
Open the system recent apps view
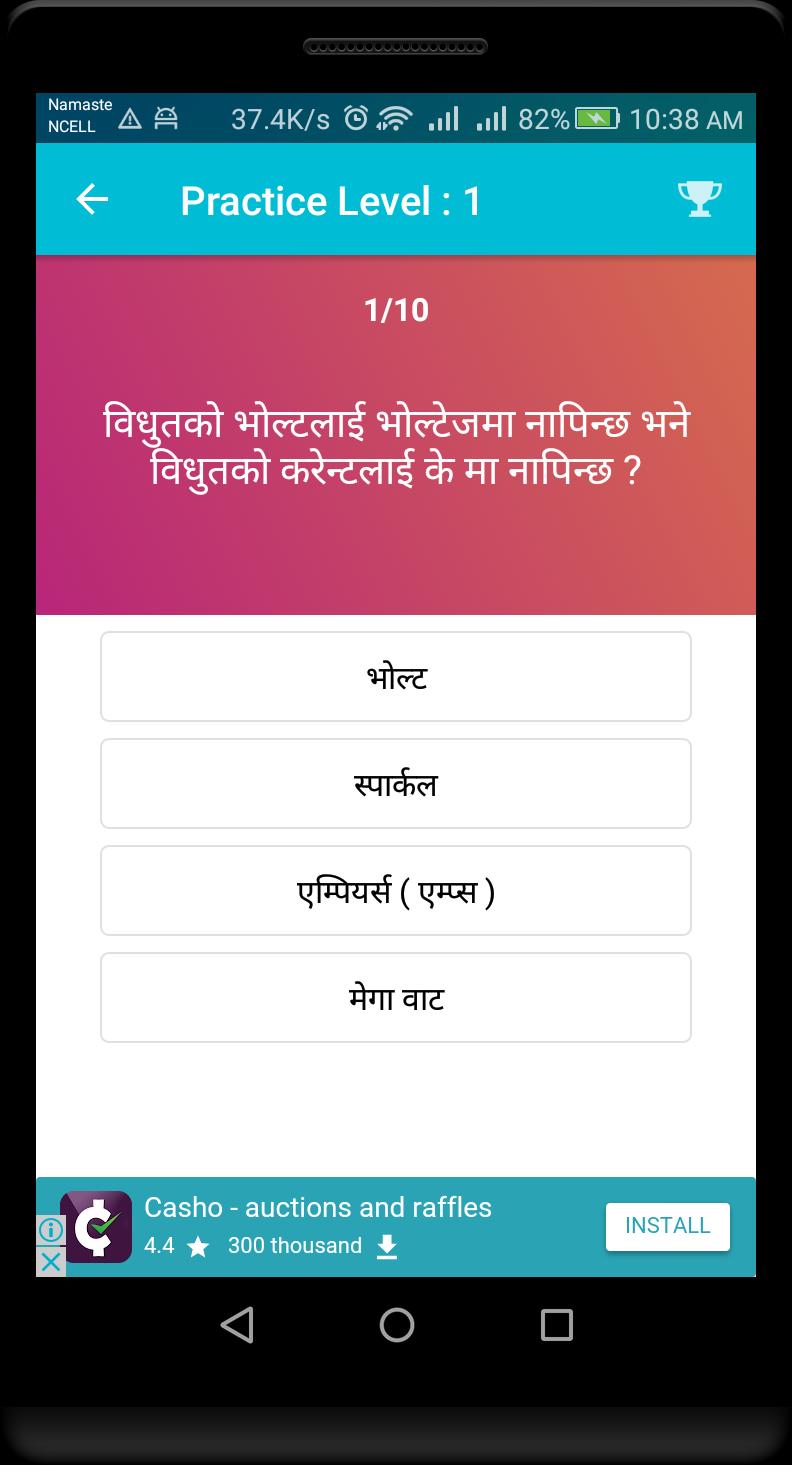coord(556,1325)
